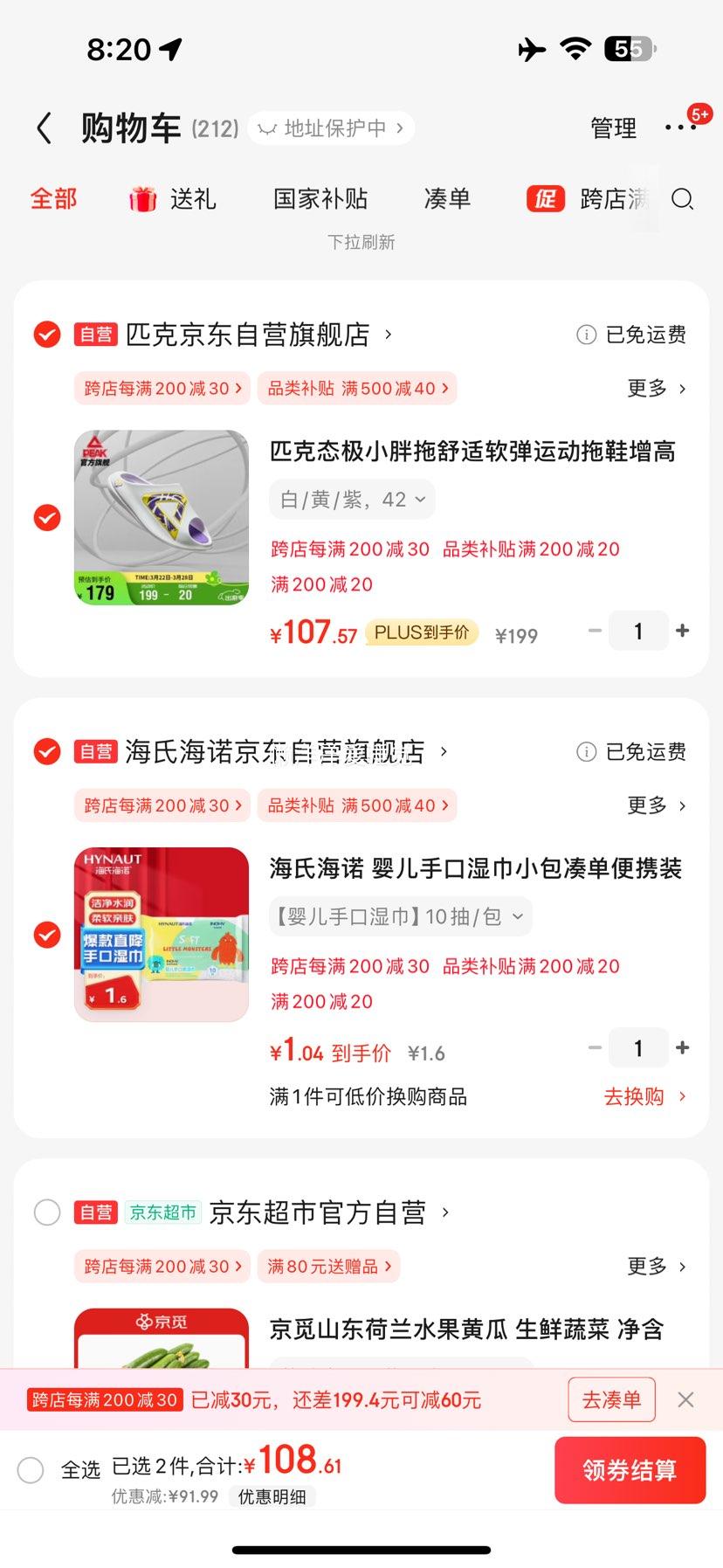Open the three-dot menu at top right

[x=680, y=128]
